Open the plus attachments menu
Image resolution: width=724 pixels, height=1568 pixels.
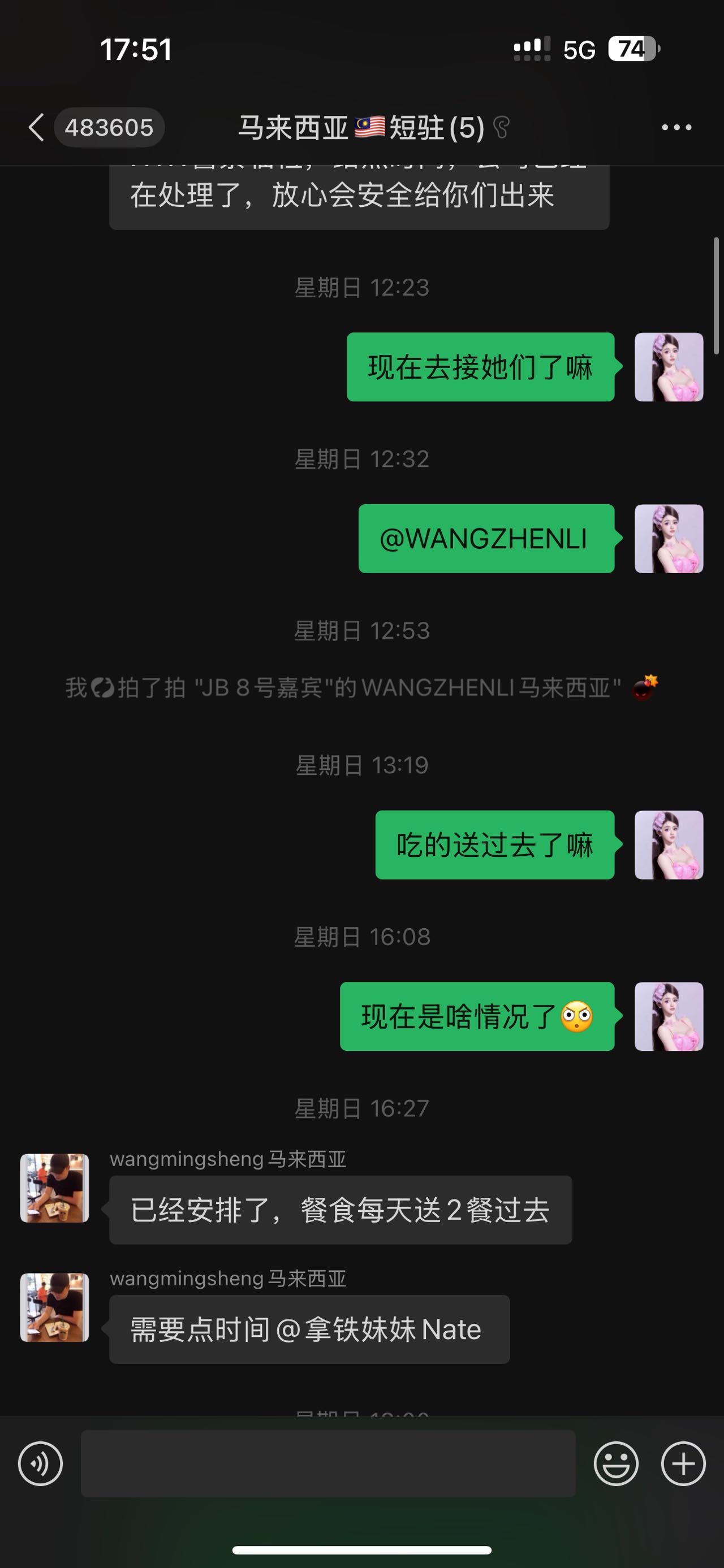pyautogui.click(x=683, y=1464)
